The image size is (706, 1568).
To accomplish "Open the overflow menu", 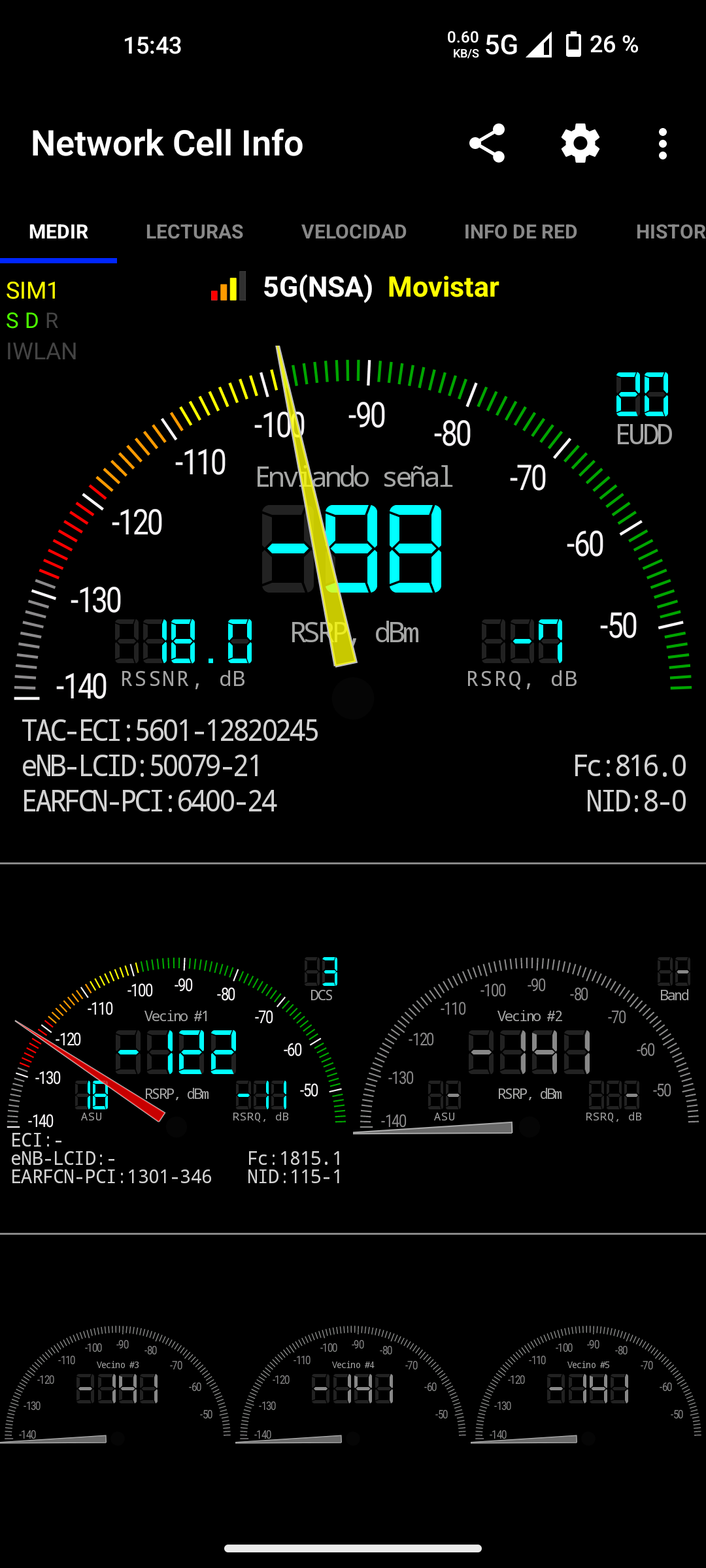I will pyautogui.click(x=663, y=143).
